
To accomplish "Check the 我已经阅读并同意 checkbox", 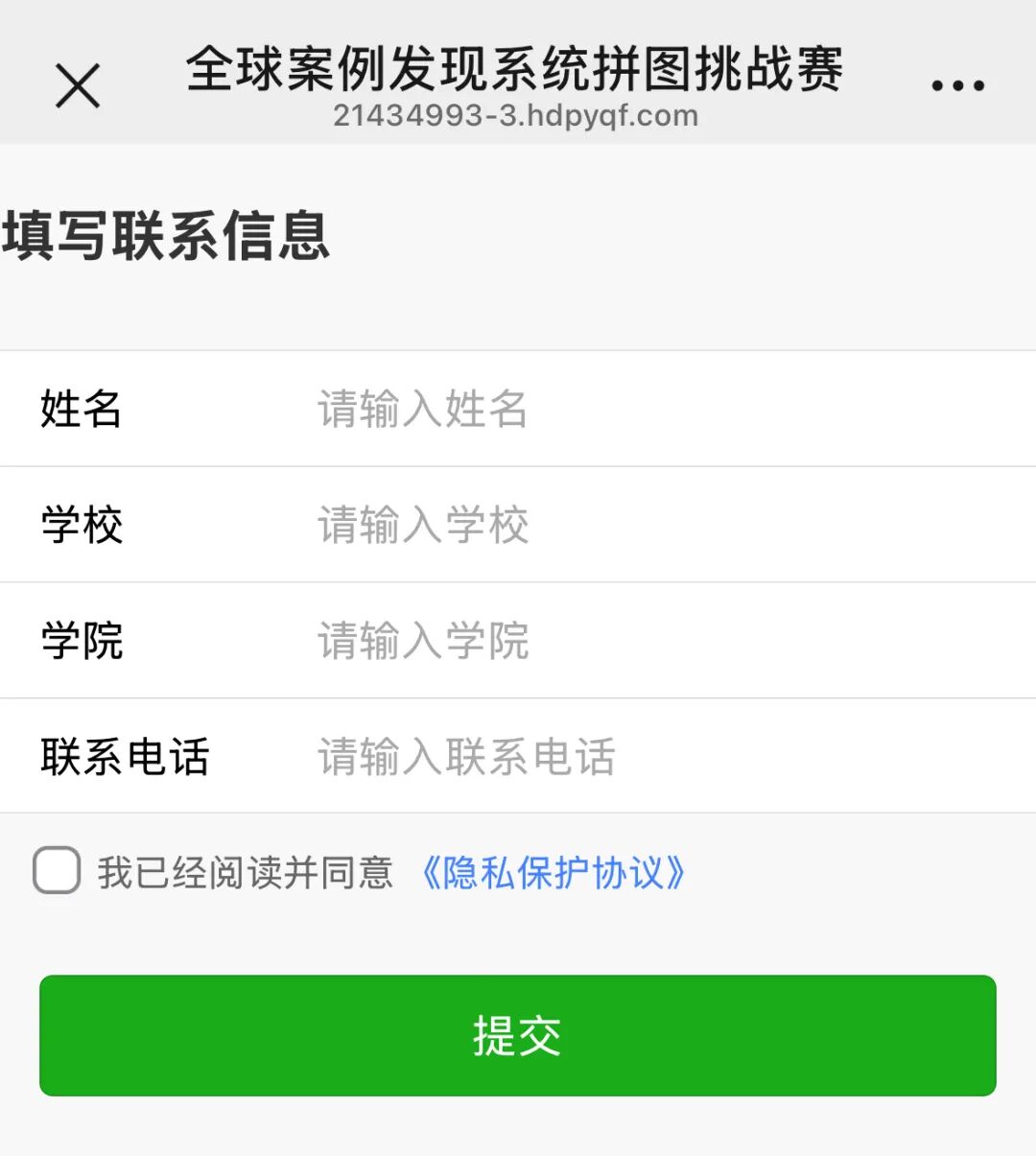I will pyautogui.click(x=57, y=871).
